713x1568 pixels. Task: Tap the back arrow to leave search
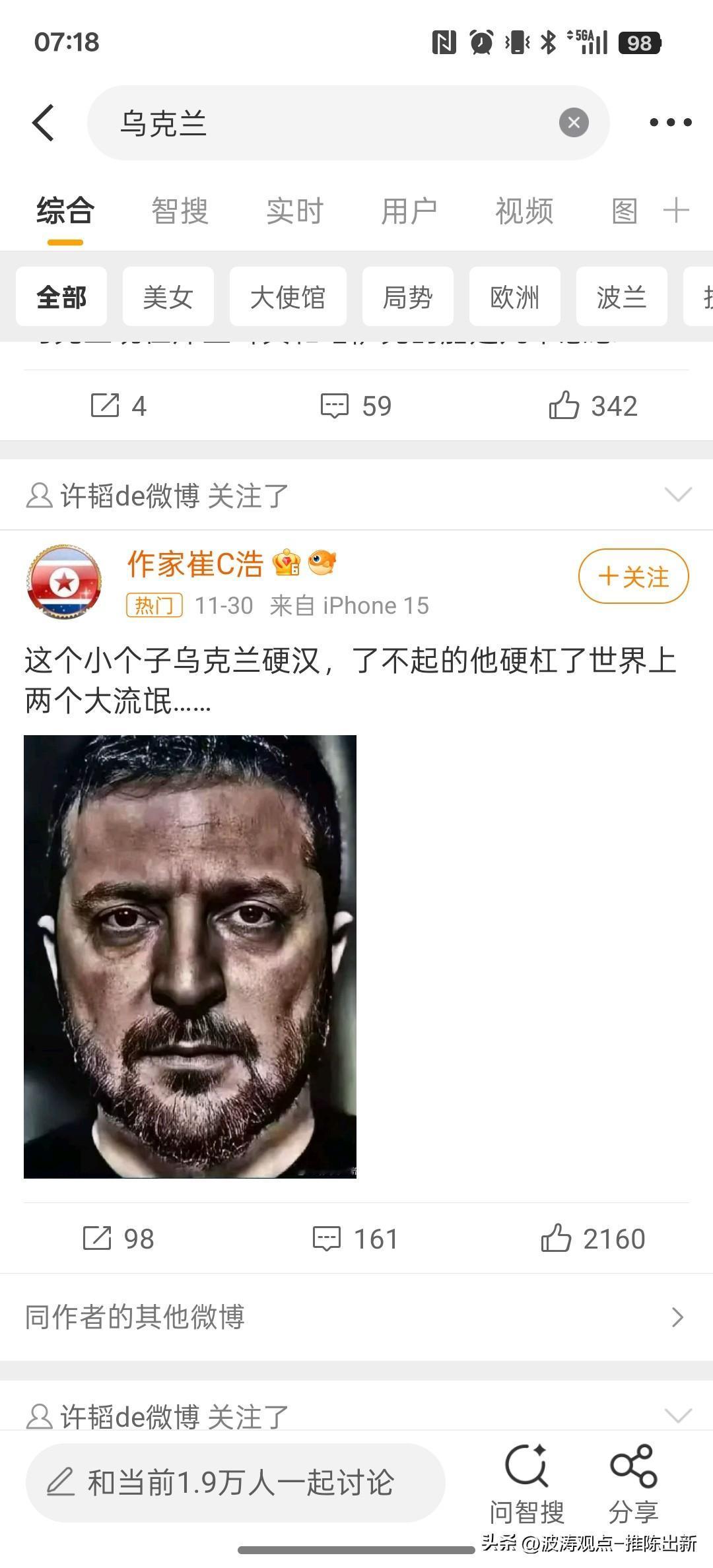pos(44,123)
